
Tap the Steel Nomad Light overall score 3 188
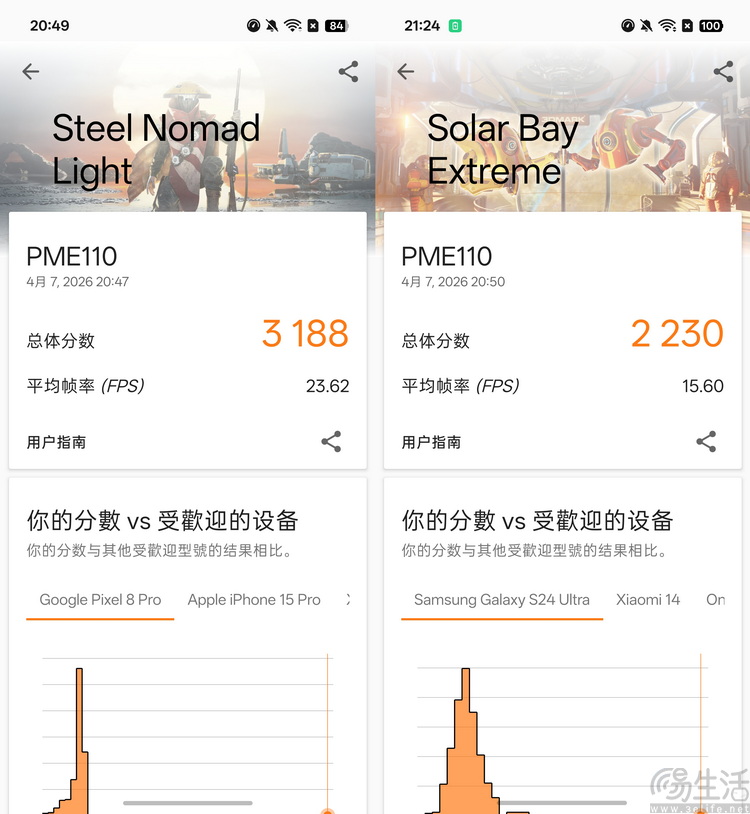click(x=305, y=335)
